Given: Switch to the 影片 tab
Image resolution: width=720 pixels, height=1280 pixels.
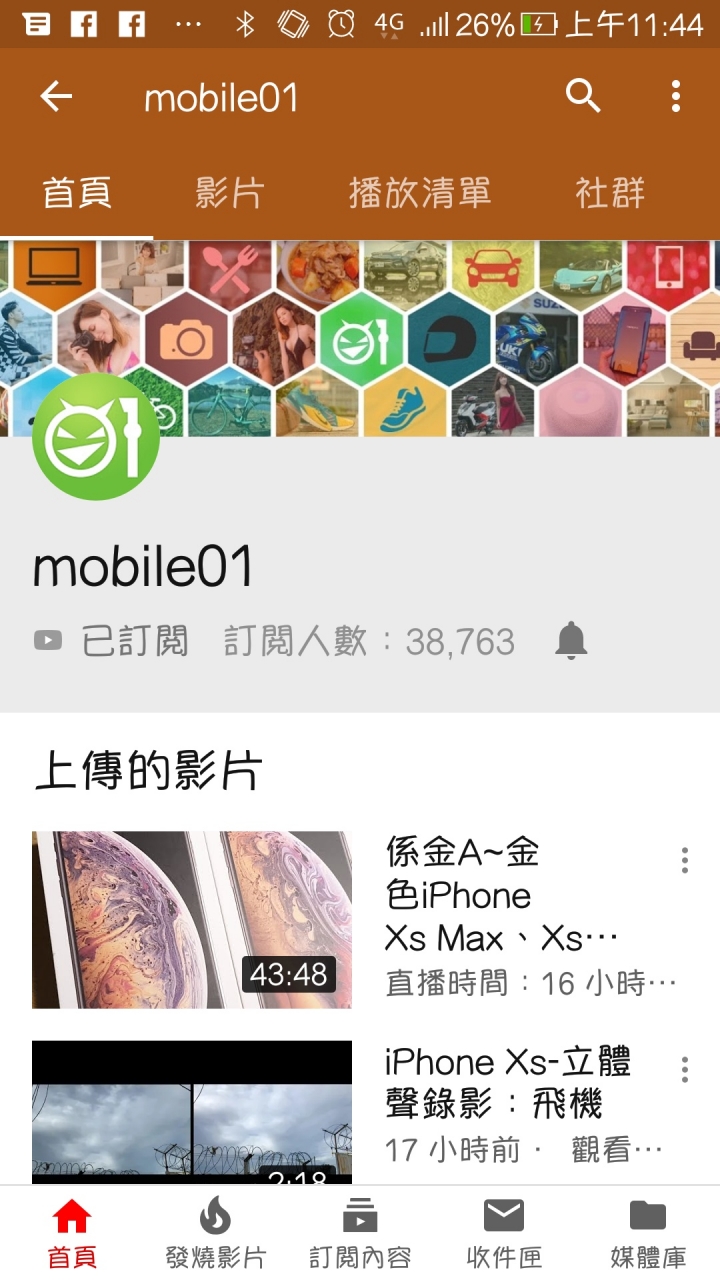Looking at the screenshot, I should pos(229,193).
